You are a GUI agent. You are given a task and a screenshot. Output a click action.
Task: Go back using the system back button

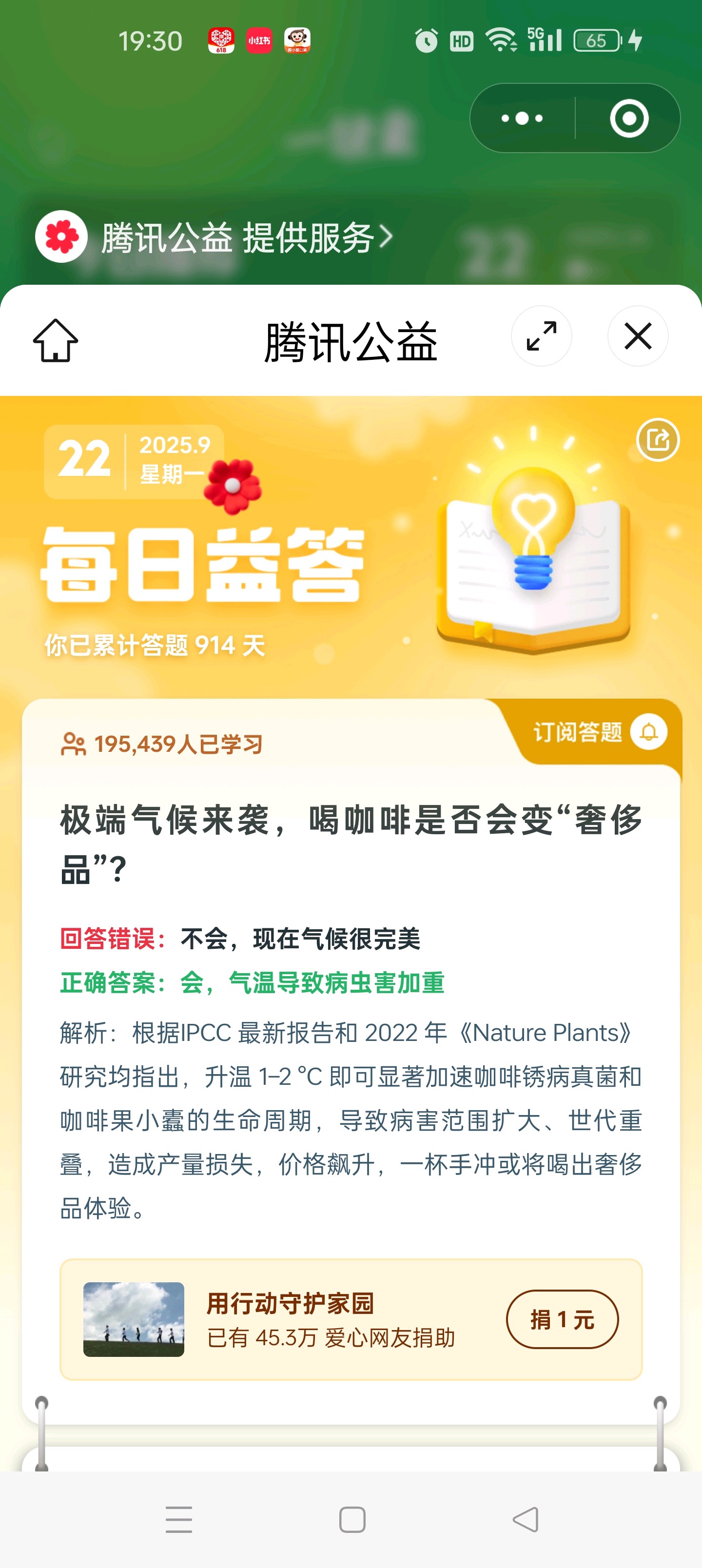526,1519
